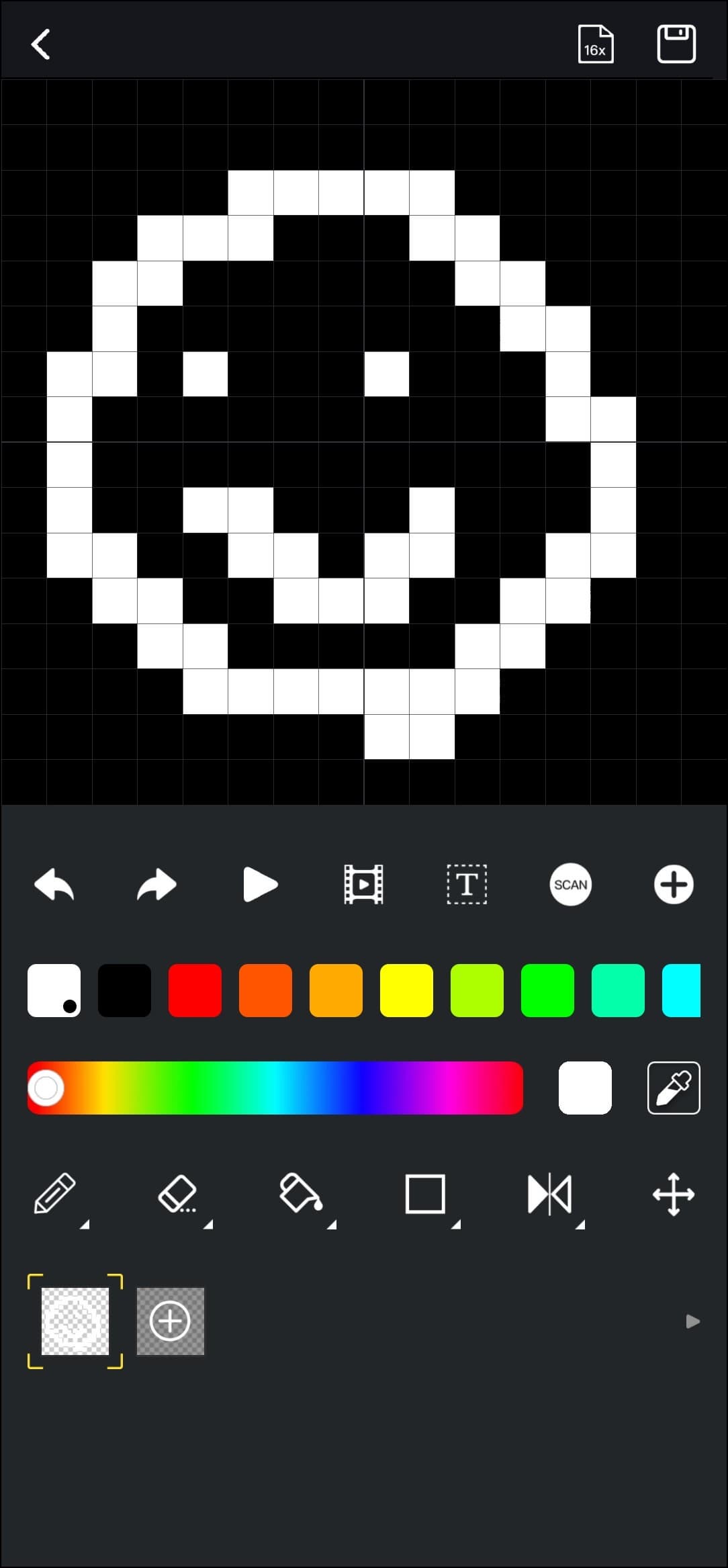Screen dimensions: 728x1568
Task: Undo the last drawing action
Action: point(54,884)
